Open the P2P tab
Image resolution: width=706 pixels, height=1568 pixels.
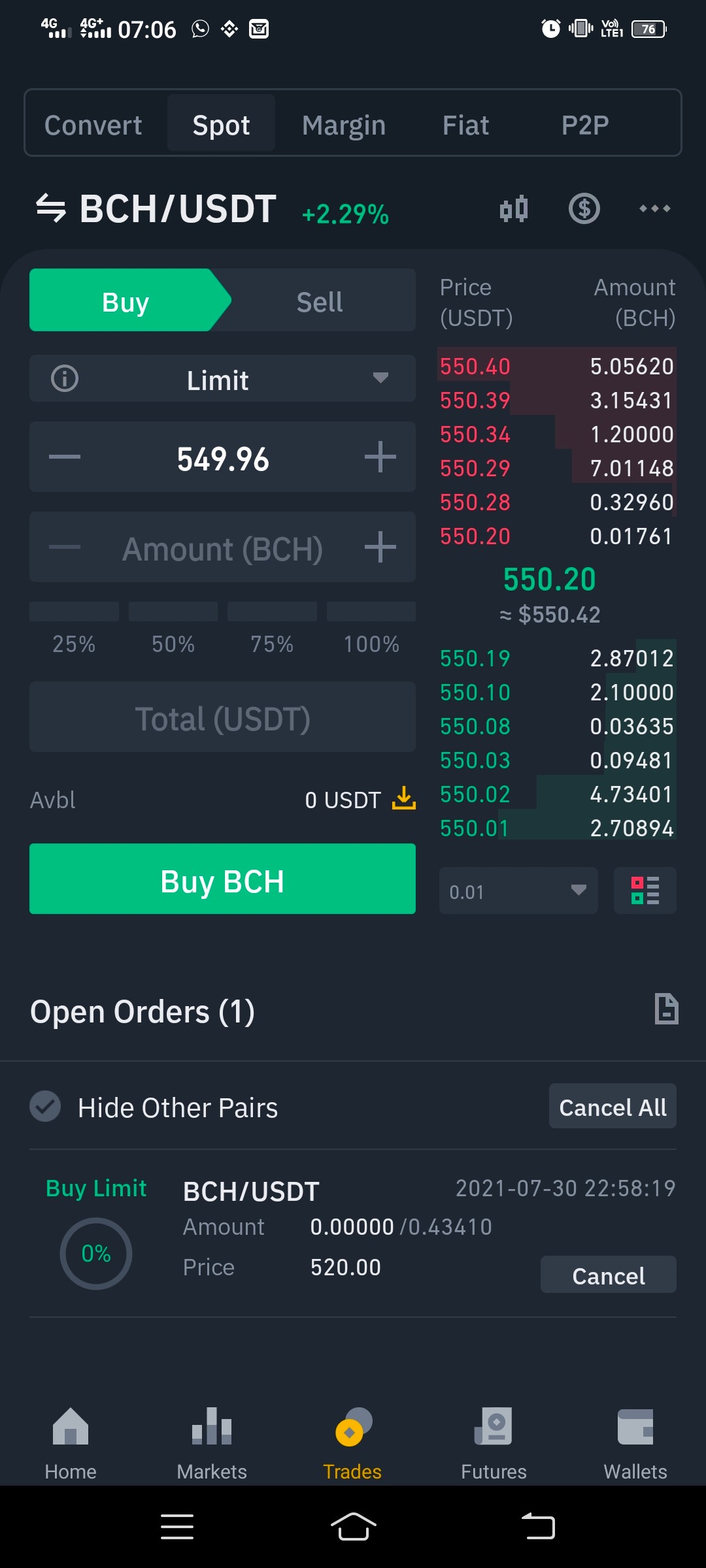click(x=585, y=124)
